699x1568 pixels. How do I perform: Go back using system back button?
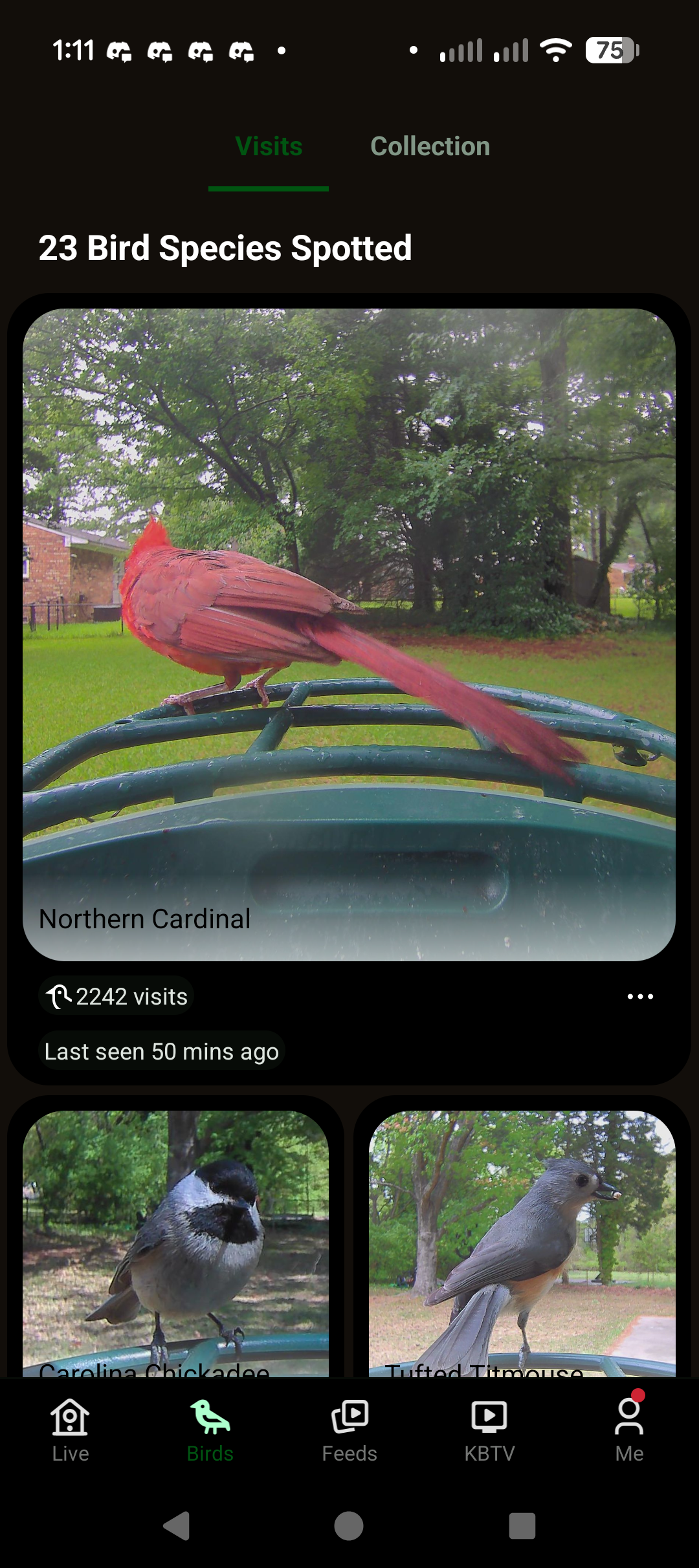click(x=176, y=1527)
